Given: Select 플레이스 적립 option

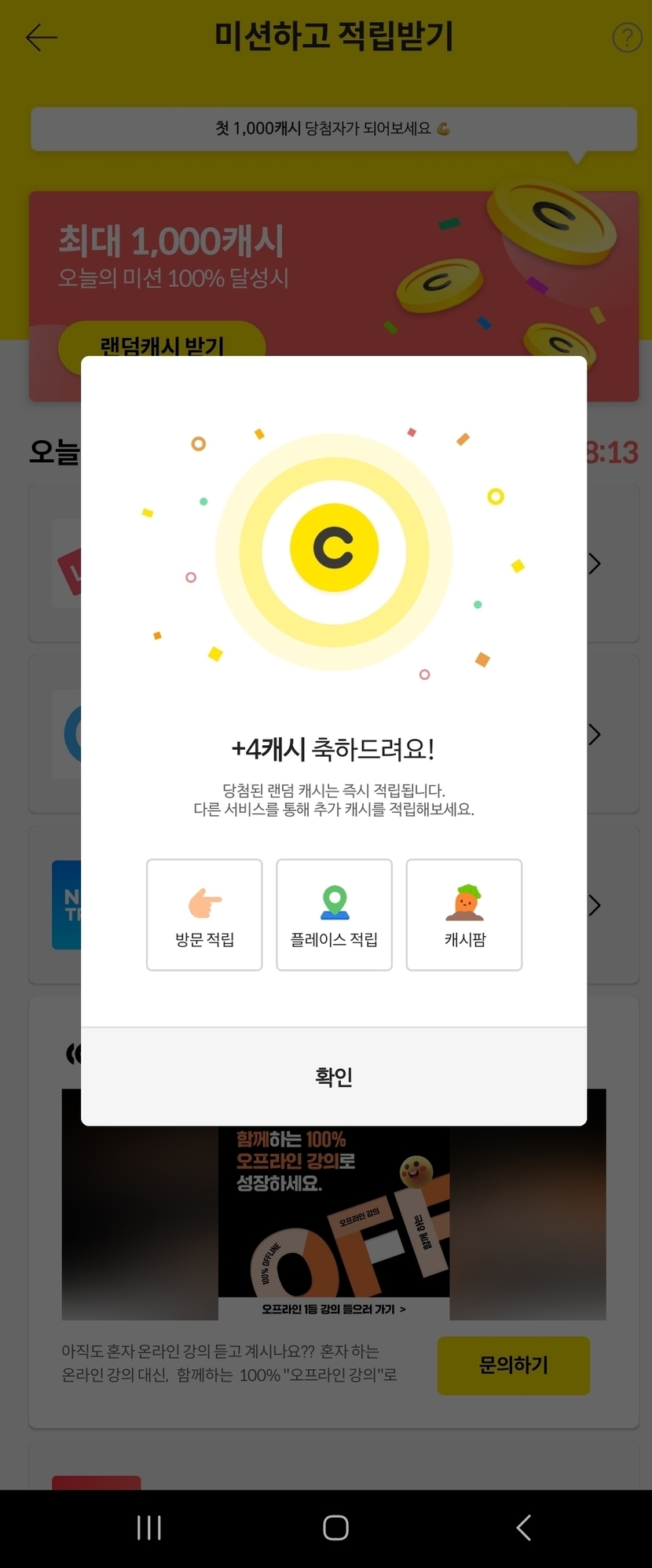Looking at the screenshot, I should [334, 915].
